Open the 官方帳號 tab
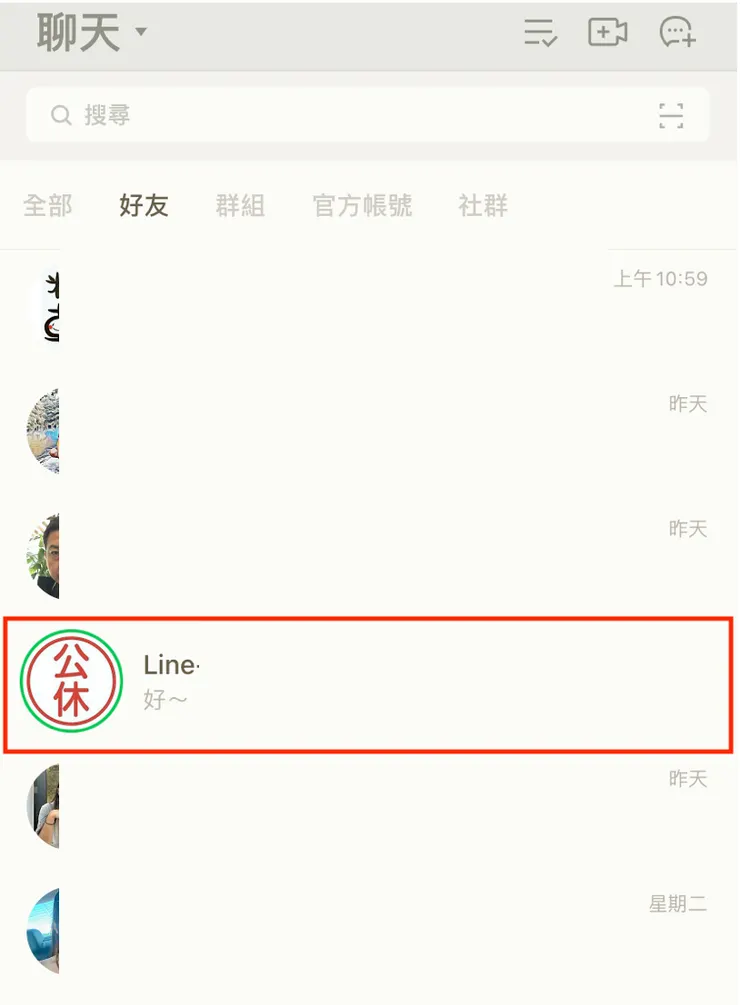 (361, 206)
